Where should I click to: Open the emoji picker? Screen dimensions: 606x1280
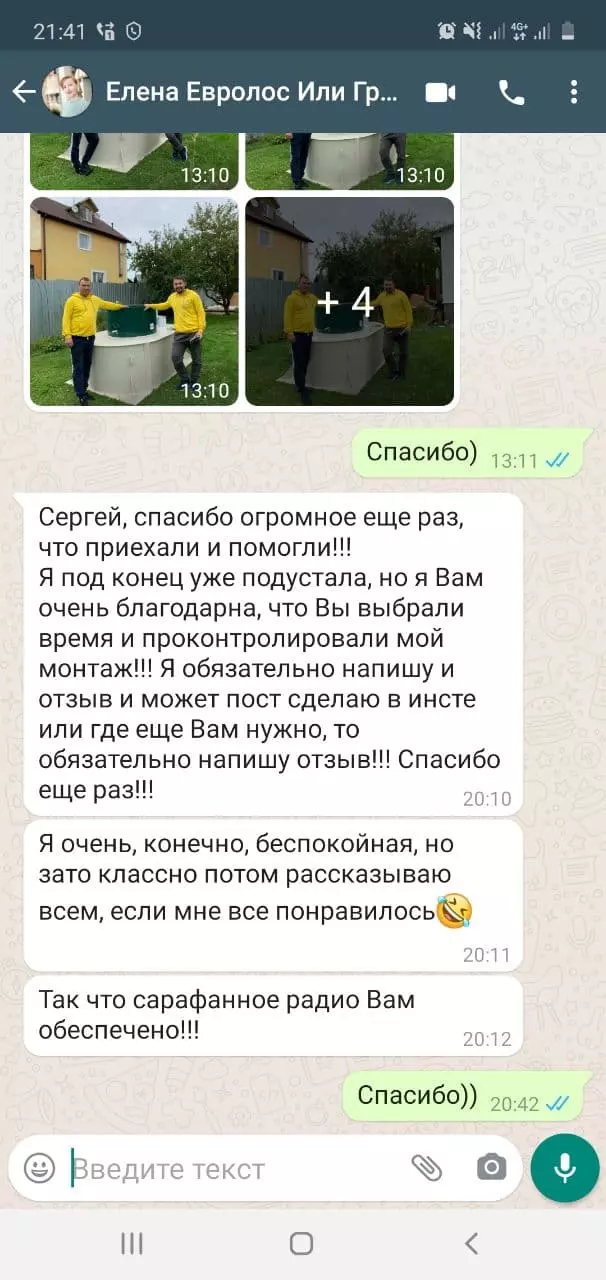coord(39,1168)
